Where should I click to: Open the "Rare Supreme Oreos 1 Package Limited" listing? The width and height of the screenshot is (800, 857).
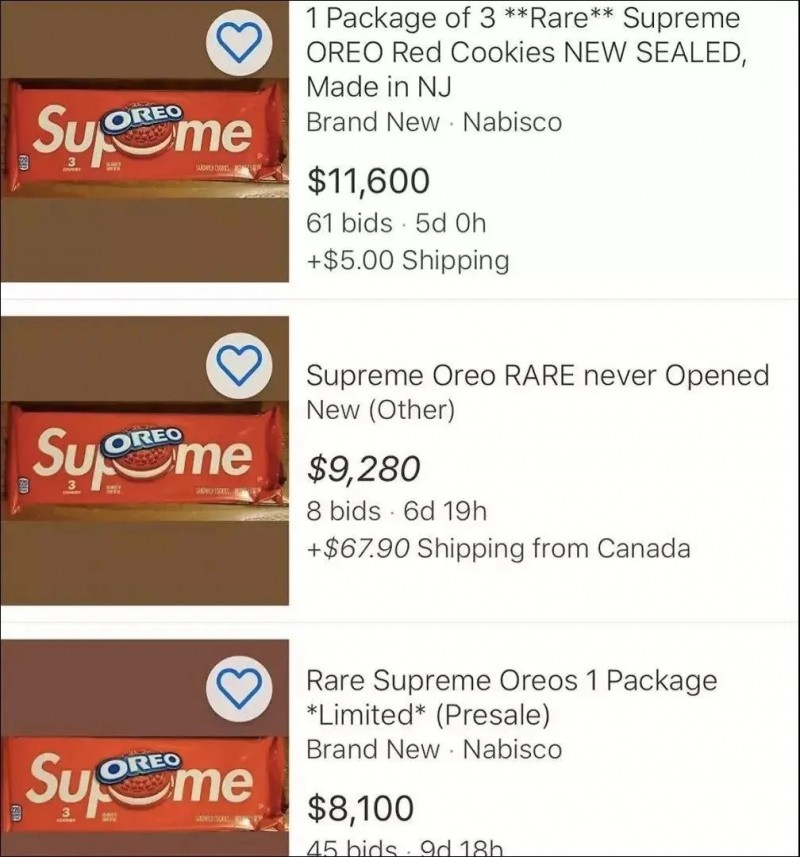tap(511, 697)
